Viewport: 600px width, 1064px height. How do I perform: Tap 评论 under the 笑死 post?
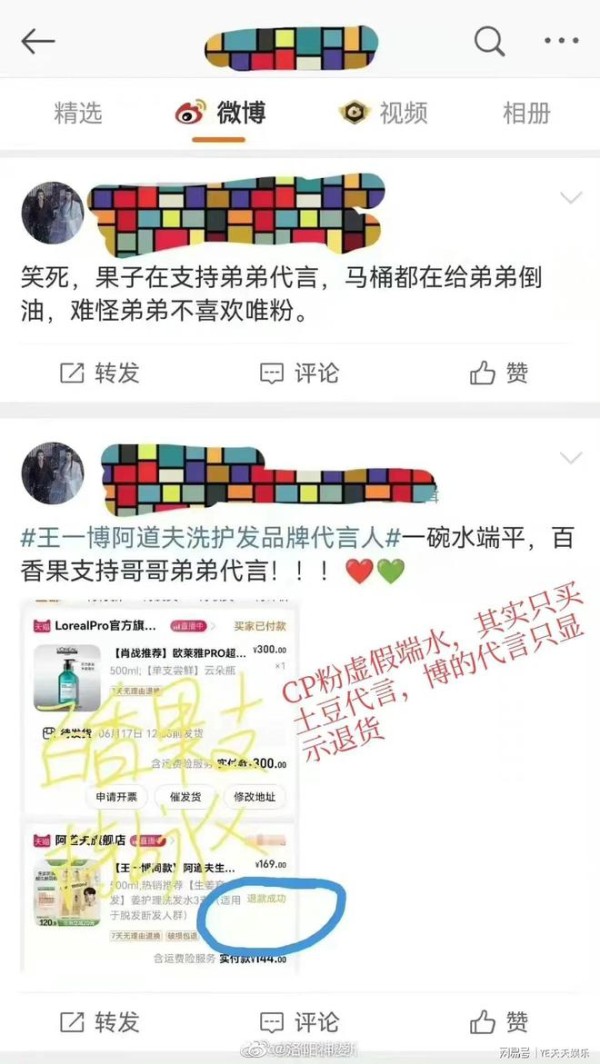[299, 373]
